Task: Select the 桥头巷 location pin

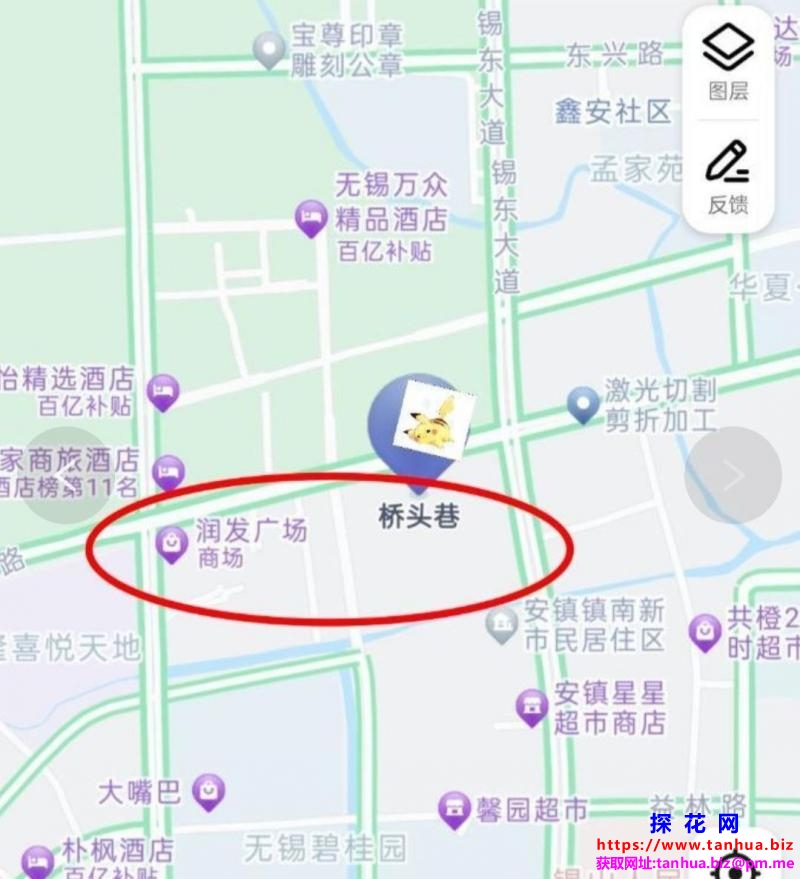Action: click(419, 429)
